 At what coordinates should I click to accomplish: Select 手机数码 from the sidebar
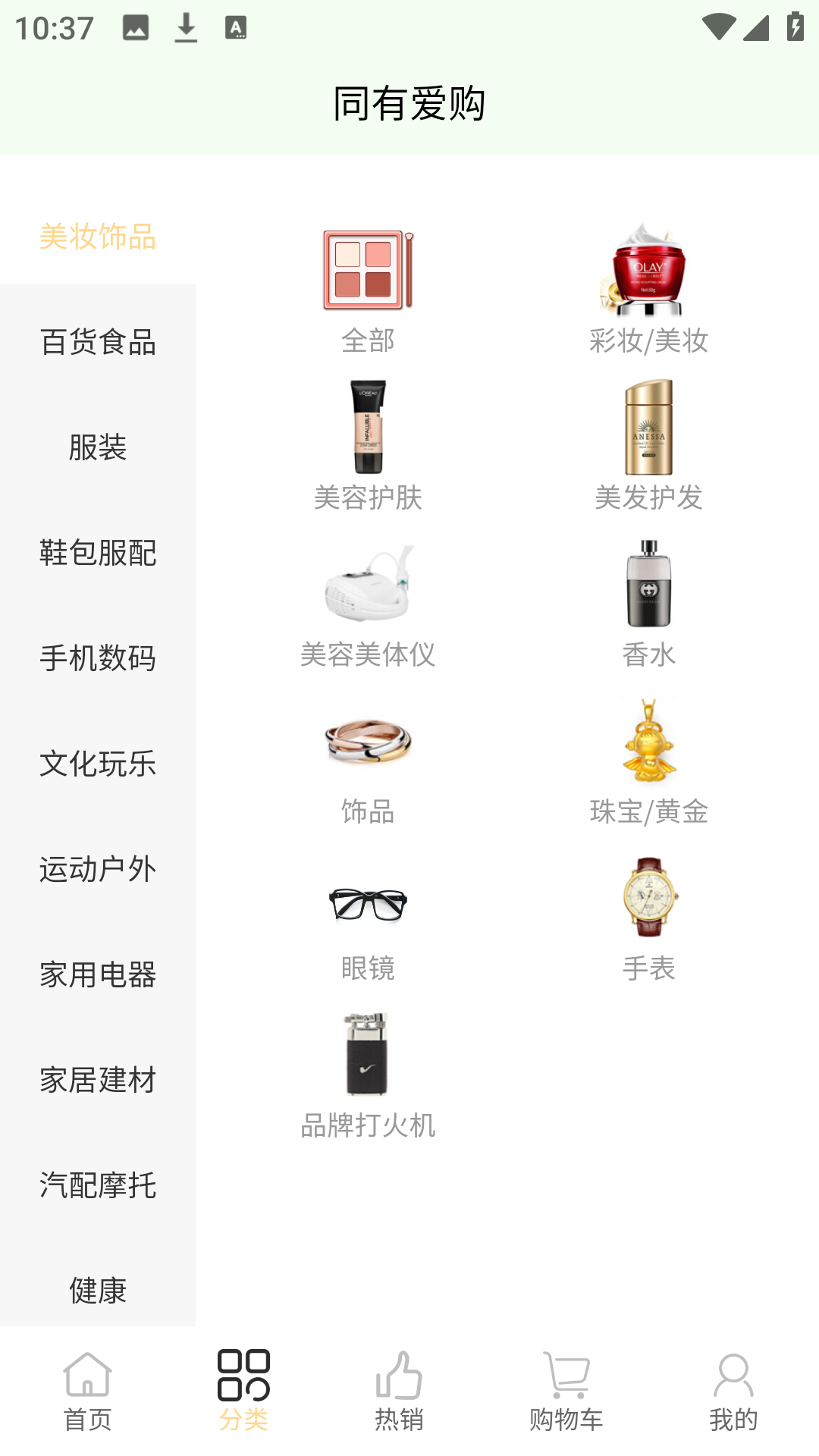[x=98, y=658]
